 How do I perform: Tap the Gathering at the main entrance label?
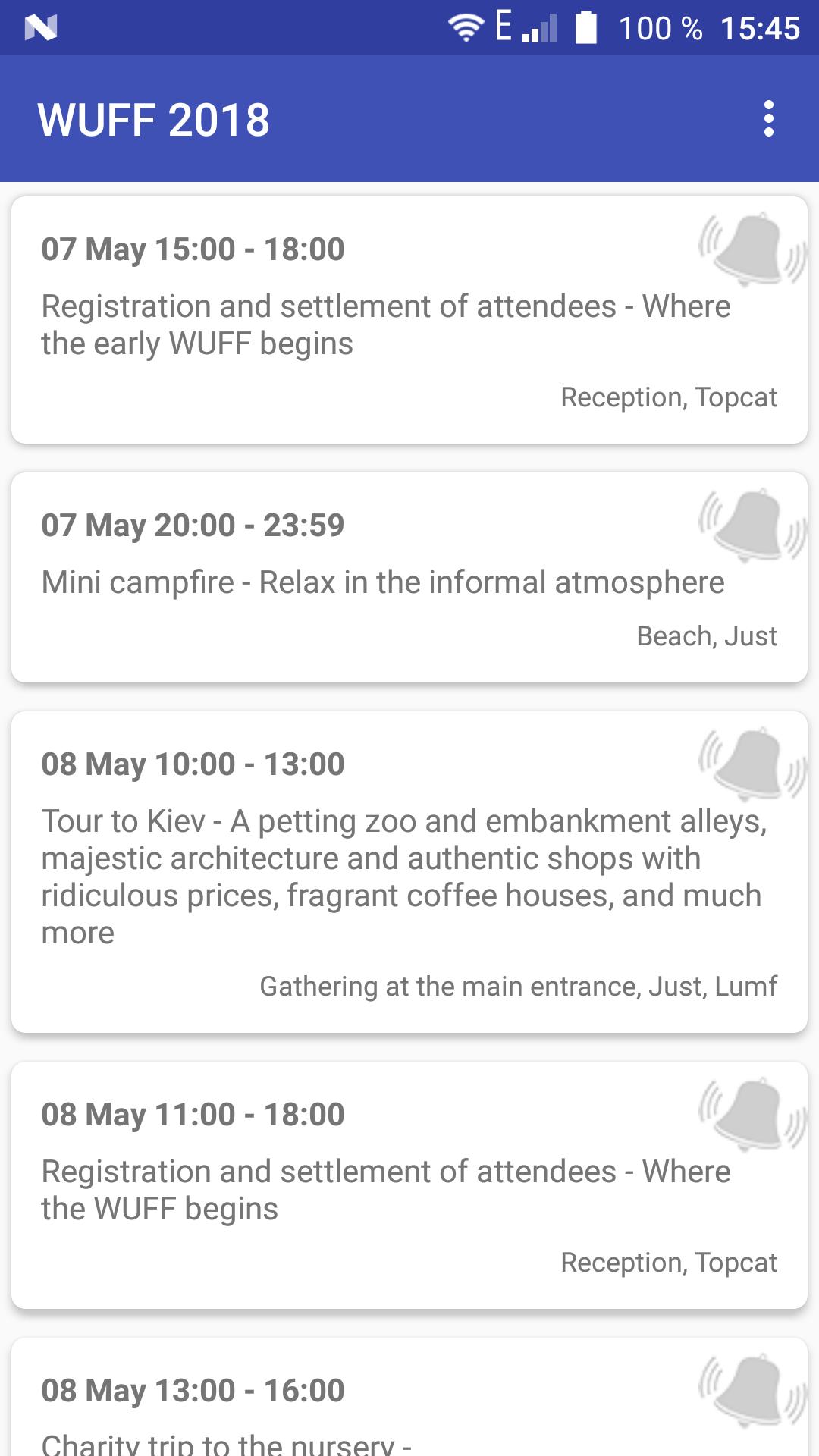518,985
